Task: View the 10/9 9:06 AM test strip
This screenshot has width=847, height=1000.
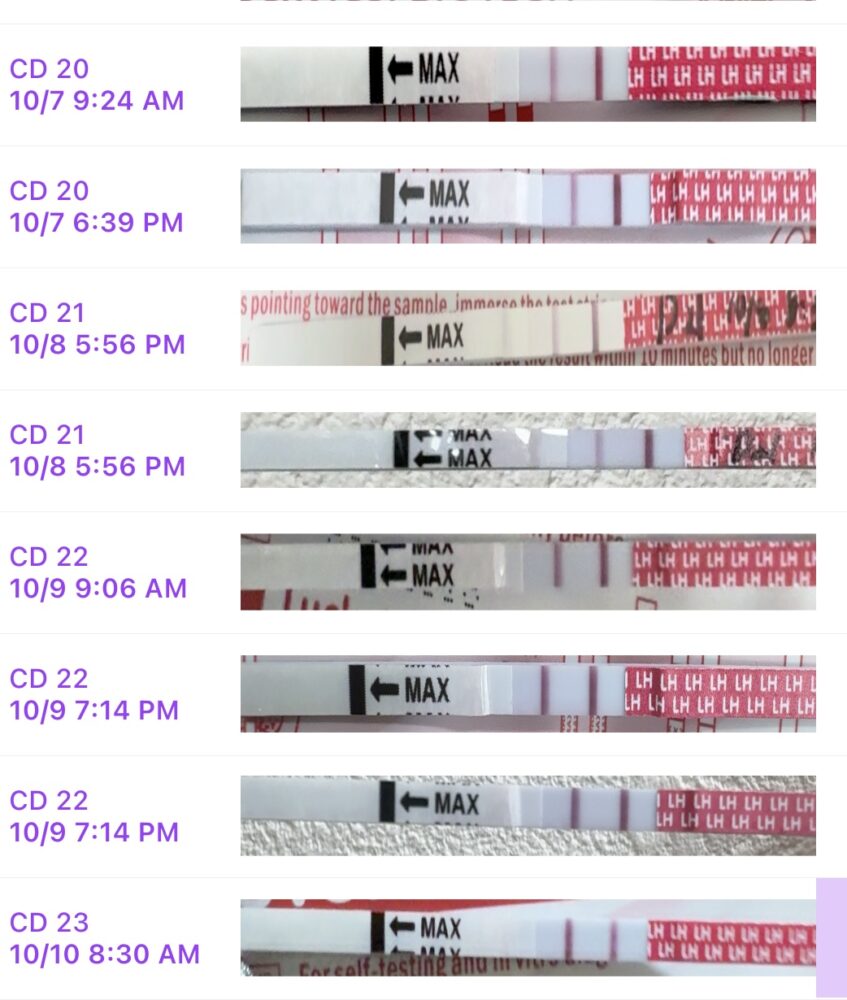Action: click(527, 572)
